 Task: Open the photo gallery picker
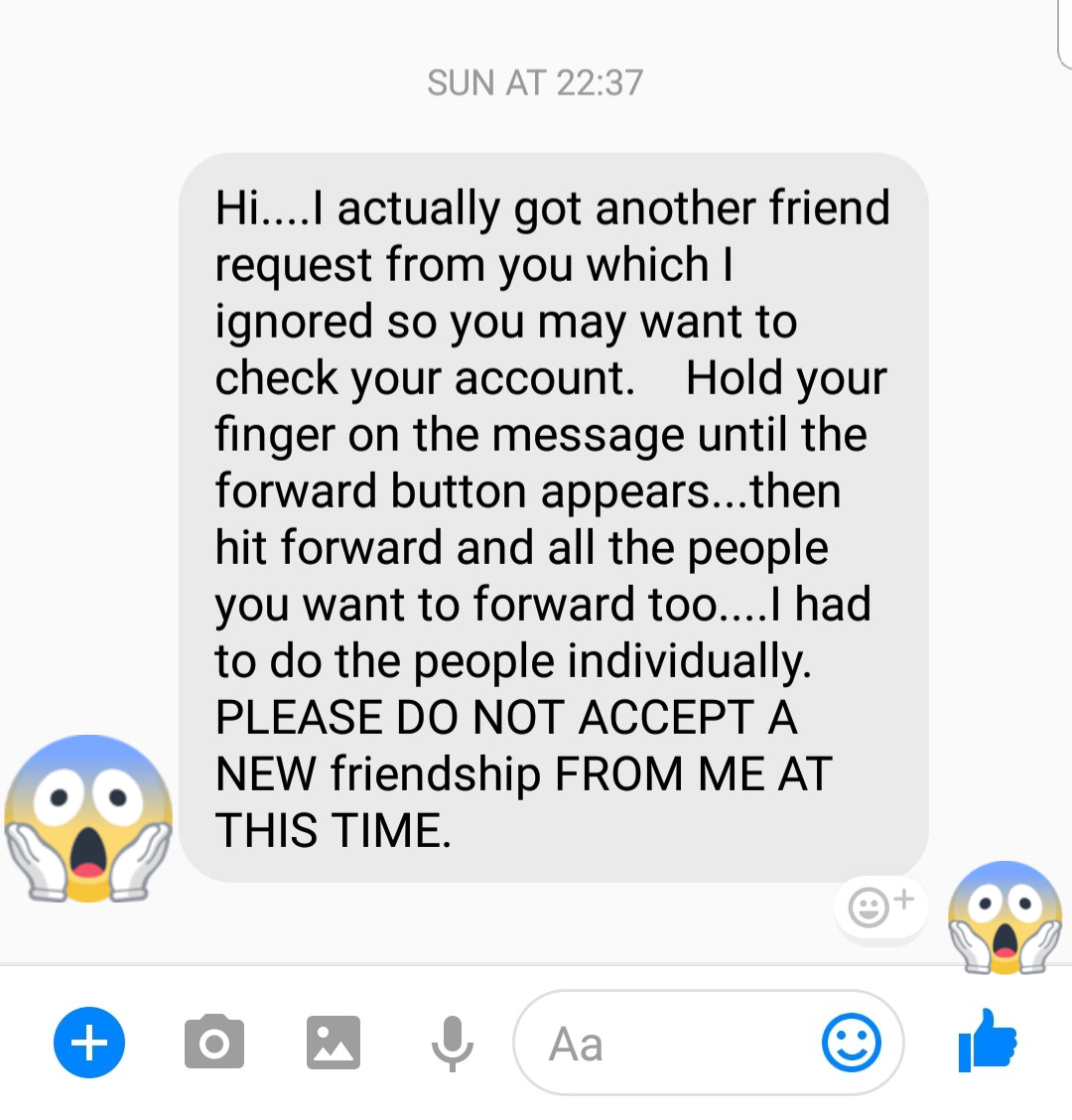(x=333, y=1043)
